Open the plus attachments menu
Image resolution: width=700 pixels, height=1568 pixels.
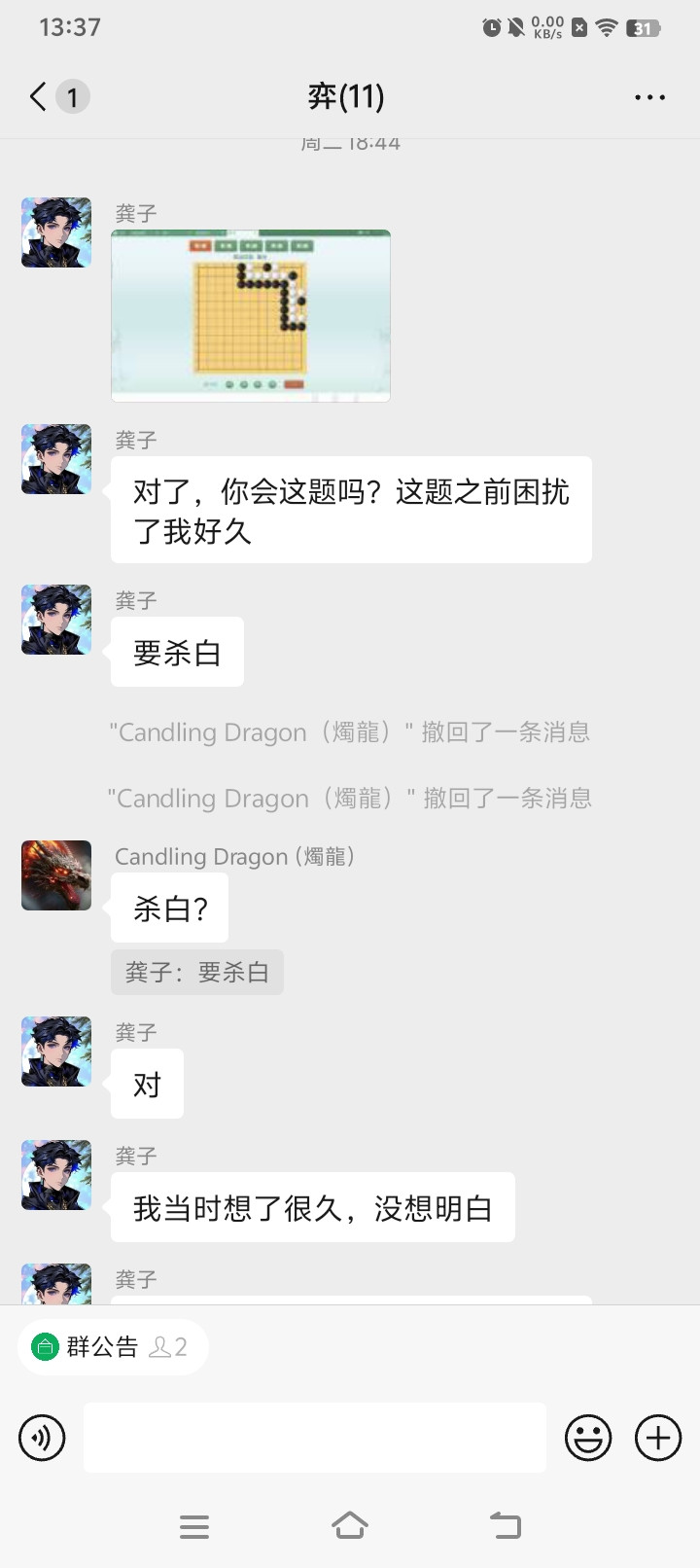click(x=658, y=1438)
